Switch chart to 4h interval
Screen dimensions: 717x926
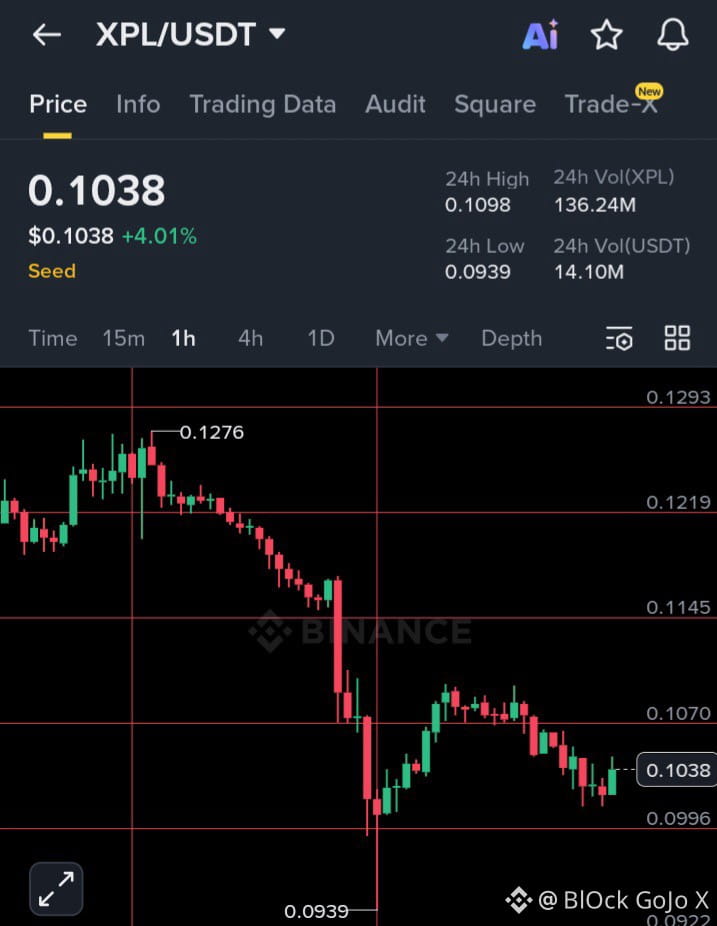[250, 338]
